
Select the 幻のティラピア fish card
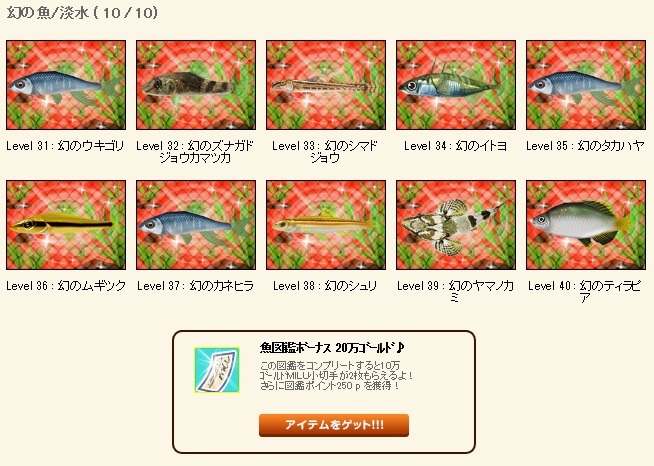click(586, 225)
